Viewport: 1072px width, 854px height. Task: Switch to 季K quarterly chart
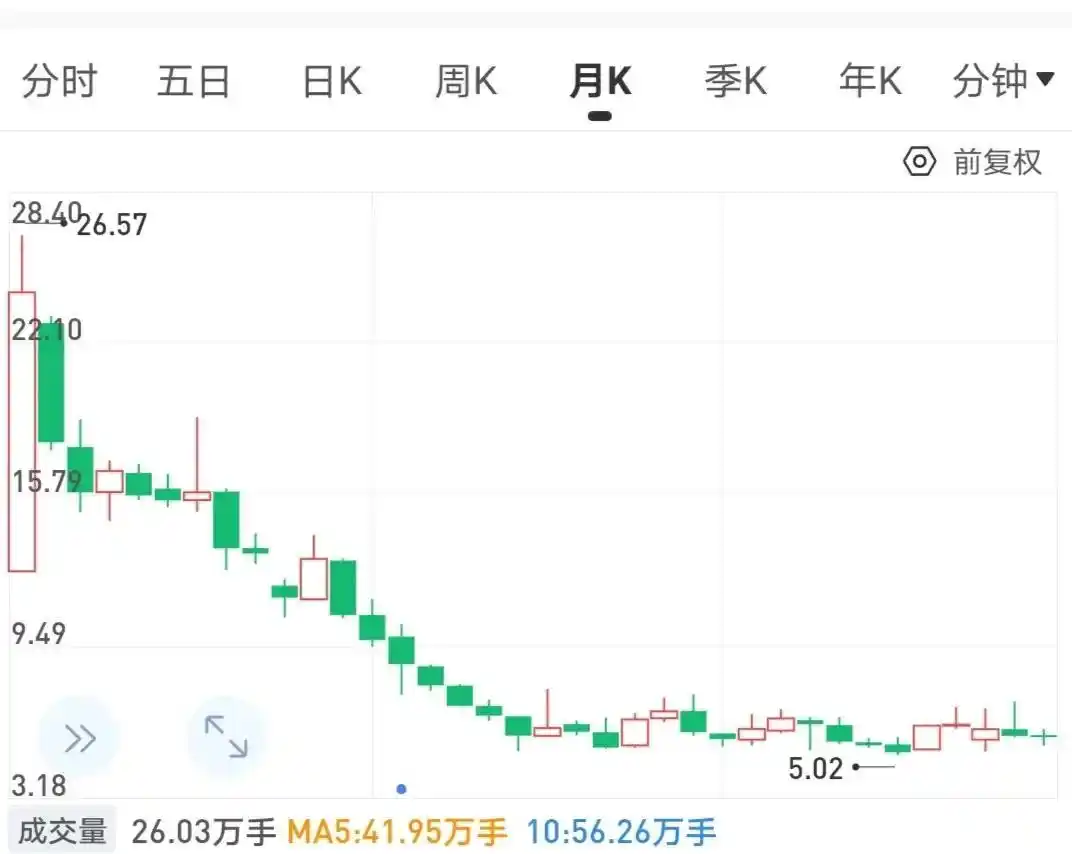735,81
